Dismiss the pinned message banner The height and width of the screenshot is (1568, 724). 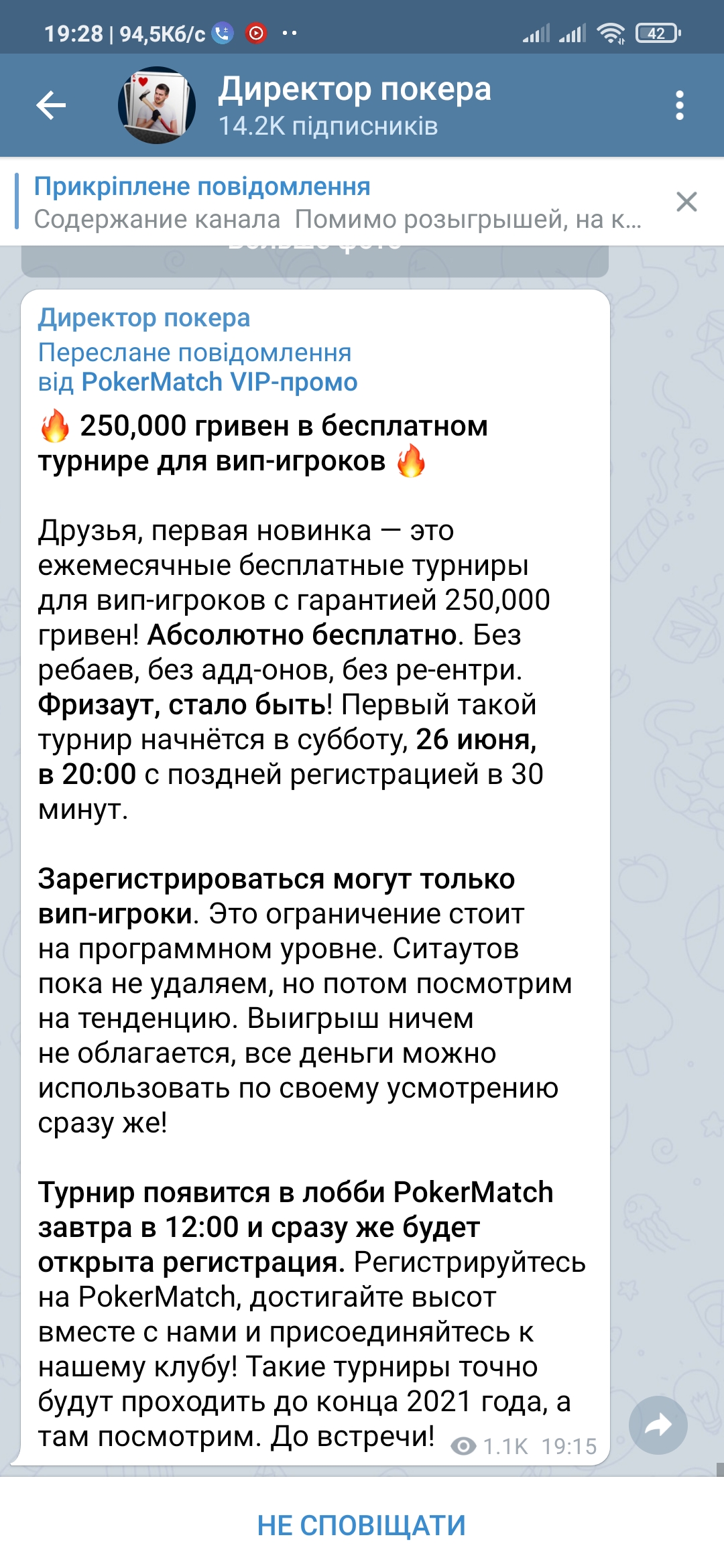[686, 202]
